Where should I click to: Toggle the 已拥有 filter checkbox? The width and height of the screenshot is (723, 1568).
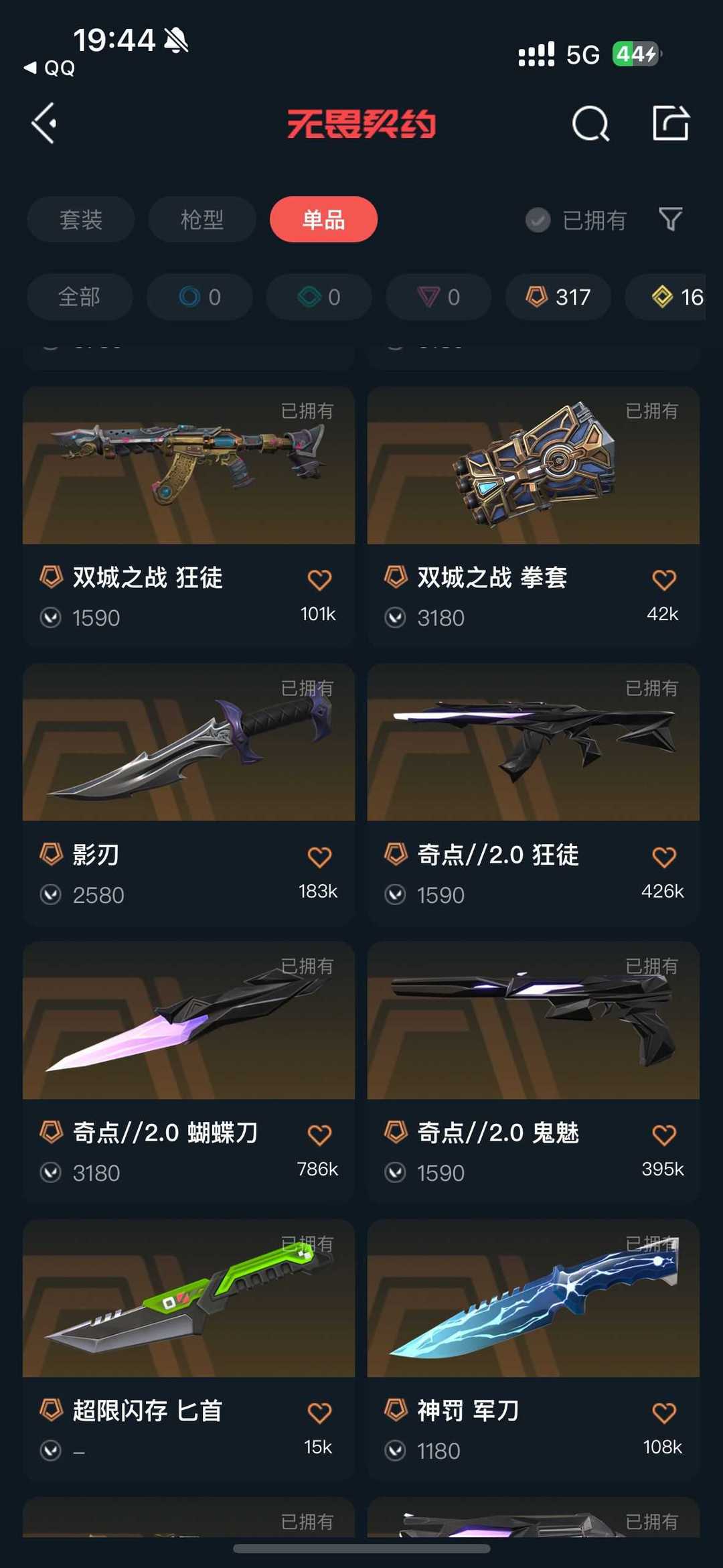coord(538,220)
